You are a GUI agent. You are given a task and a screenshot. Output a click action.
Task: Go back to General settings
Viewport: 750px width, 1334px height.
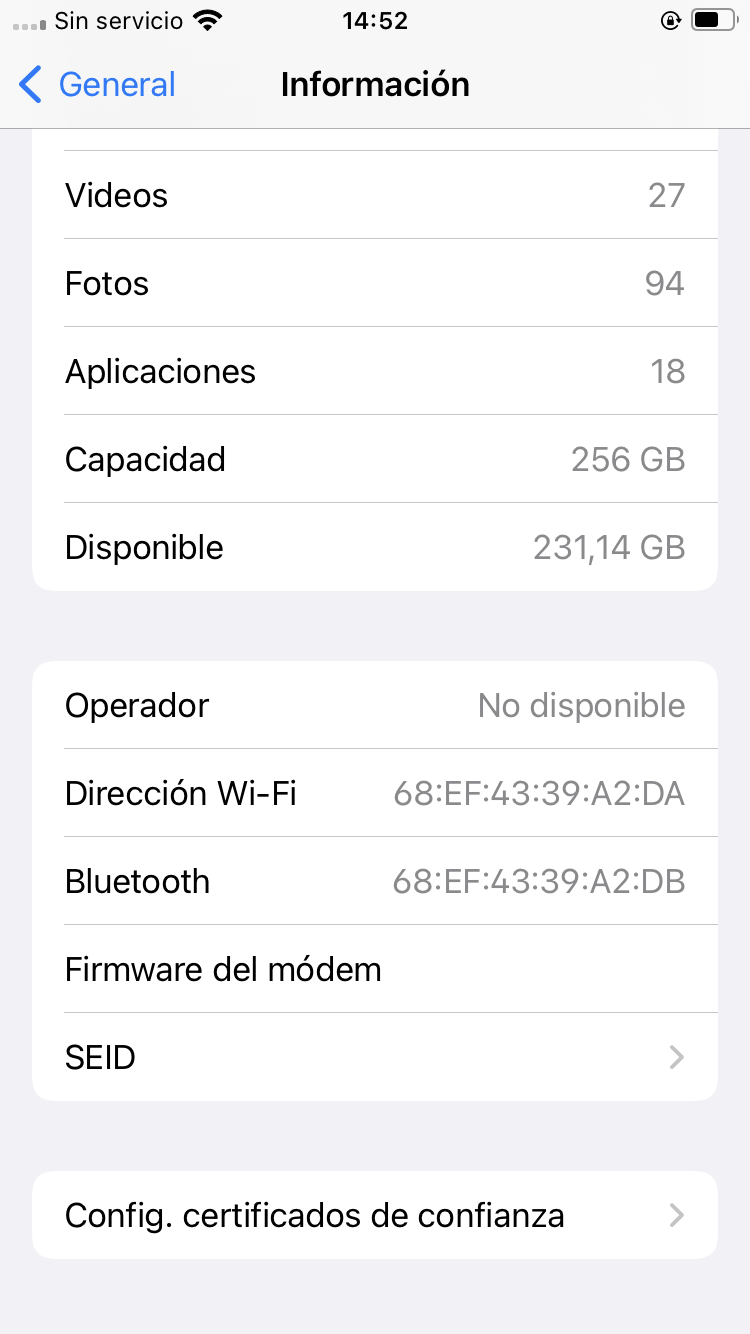click(98, 85)
